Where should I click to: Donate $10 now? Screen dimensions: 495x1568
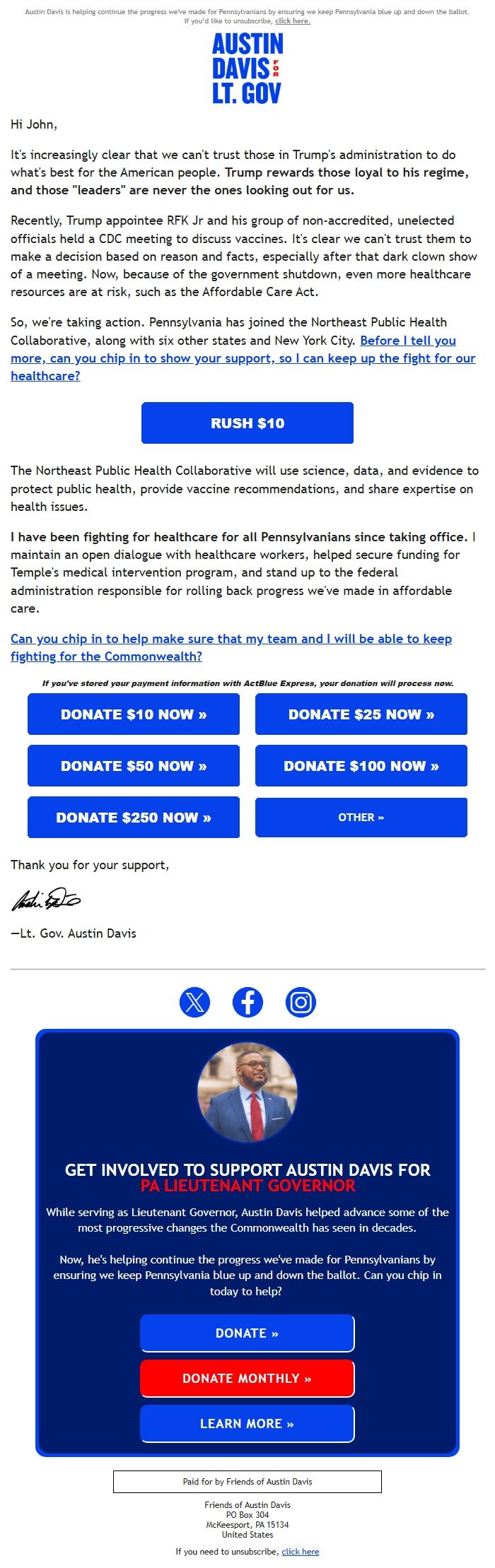(x=134, y=714)
